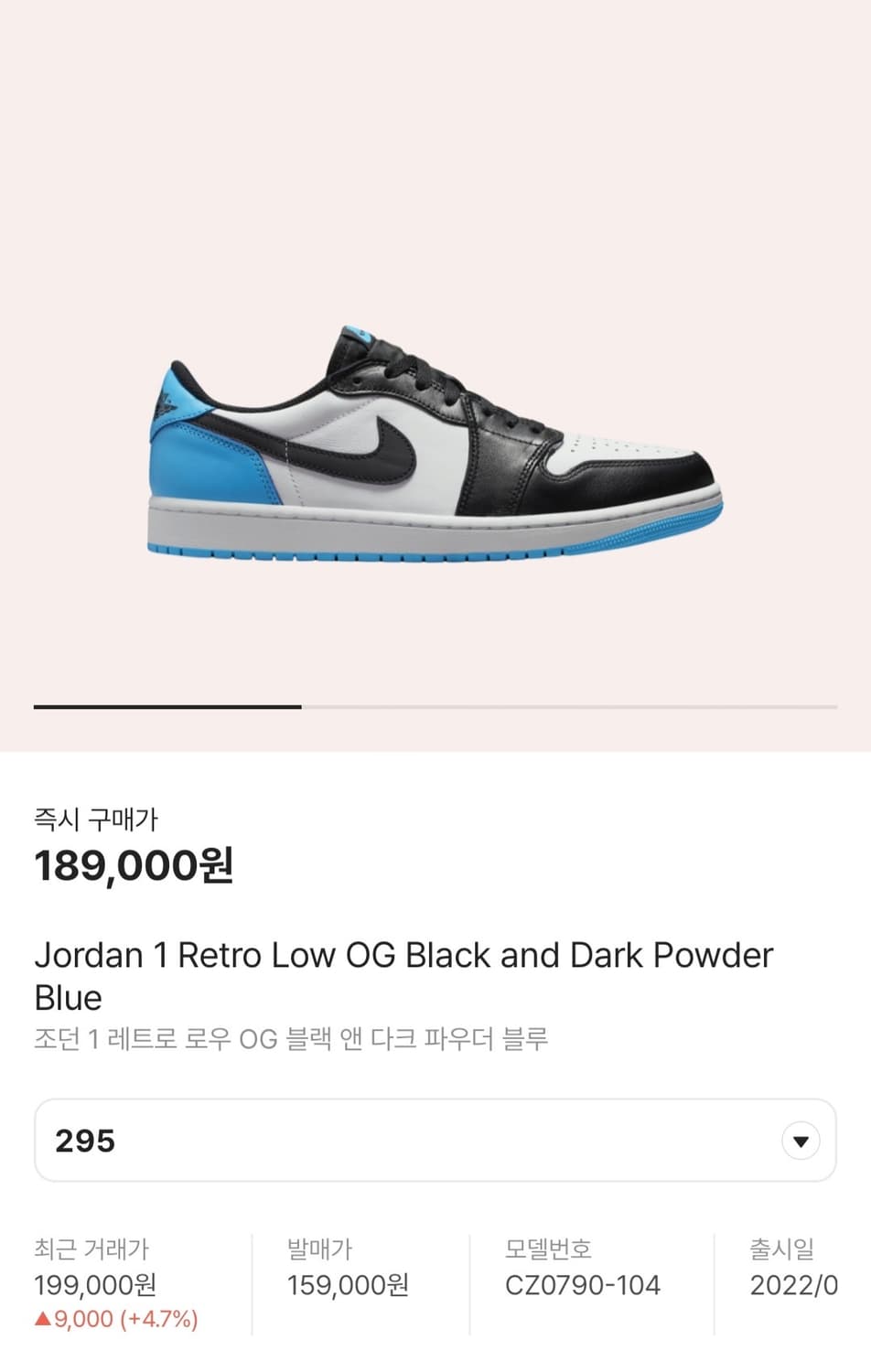Expand the size selector showing 295

[x=435, y=1141]
